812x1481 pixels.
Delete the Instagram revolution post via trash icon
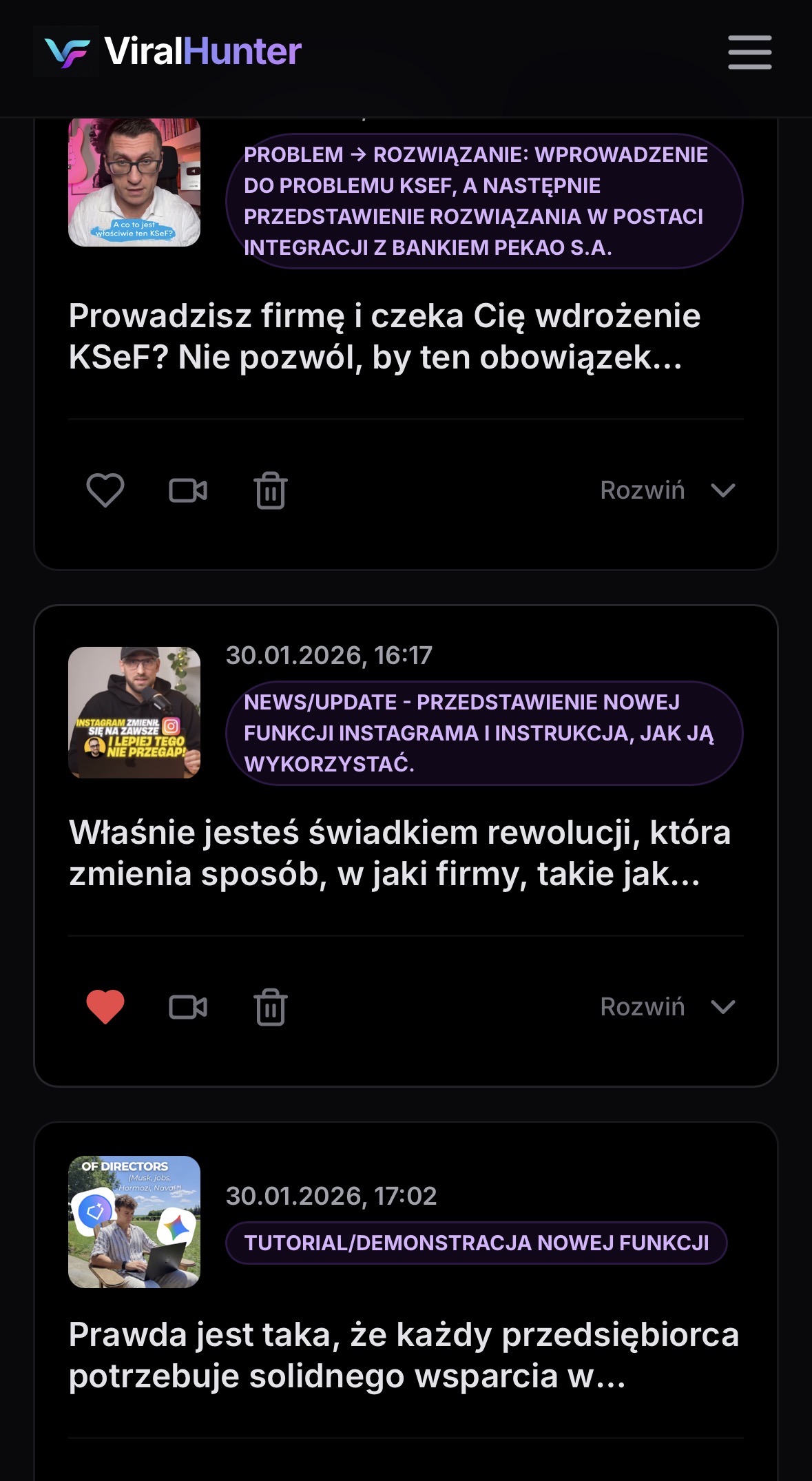271,1006
